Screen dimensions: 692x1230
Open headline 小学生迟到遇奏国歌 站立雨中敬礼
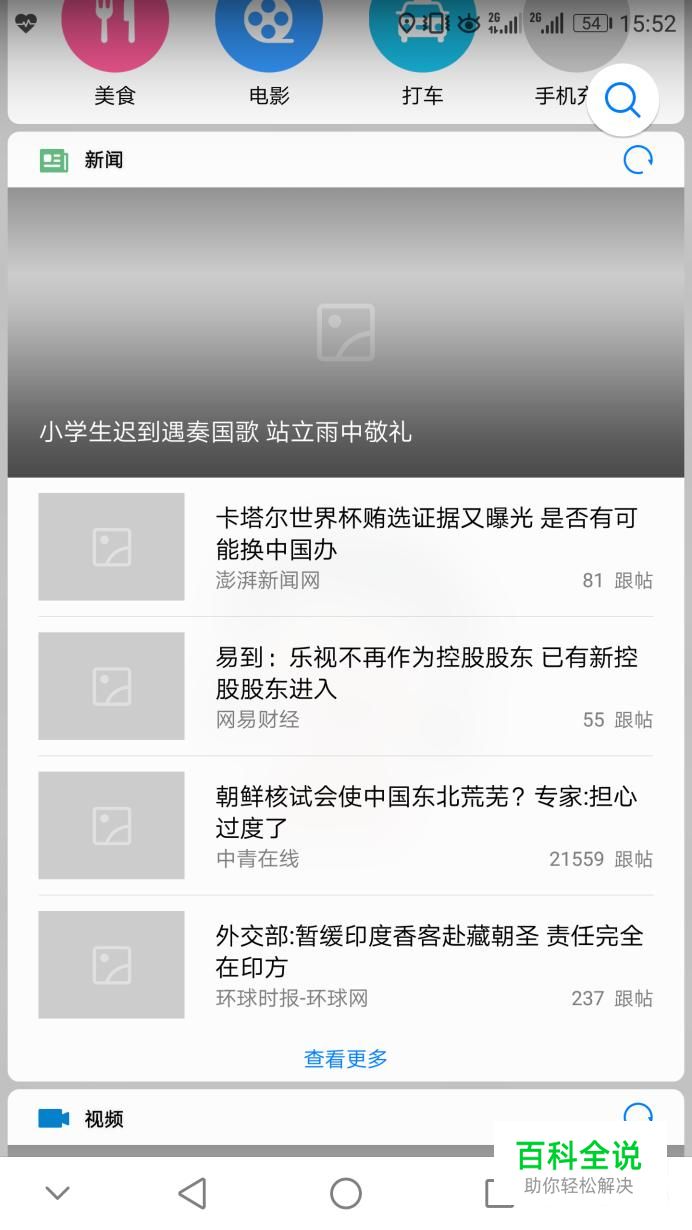coord(346,333)
